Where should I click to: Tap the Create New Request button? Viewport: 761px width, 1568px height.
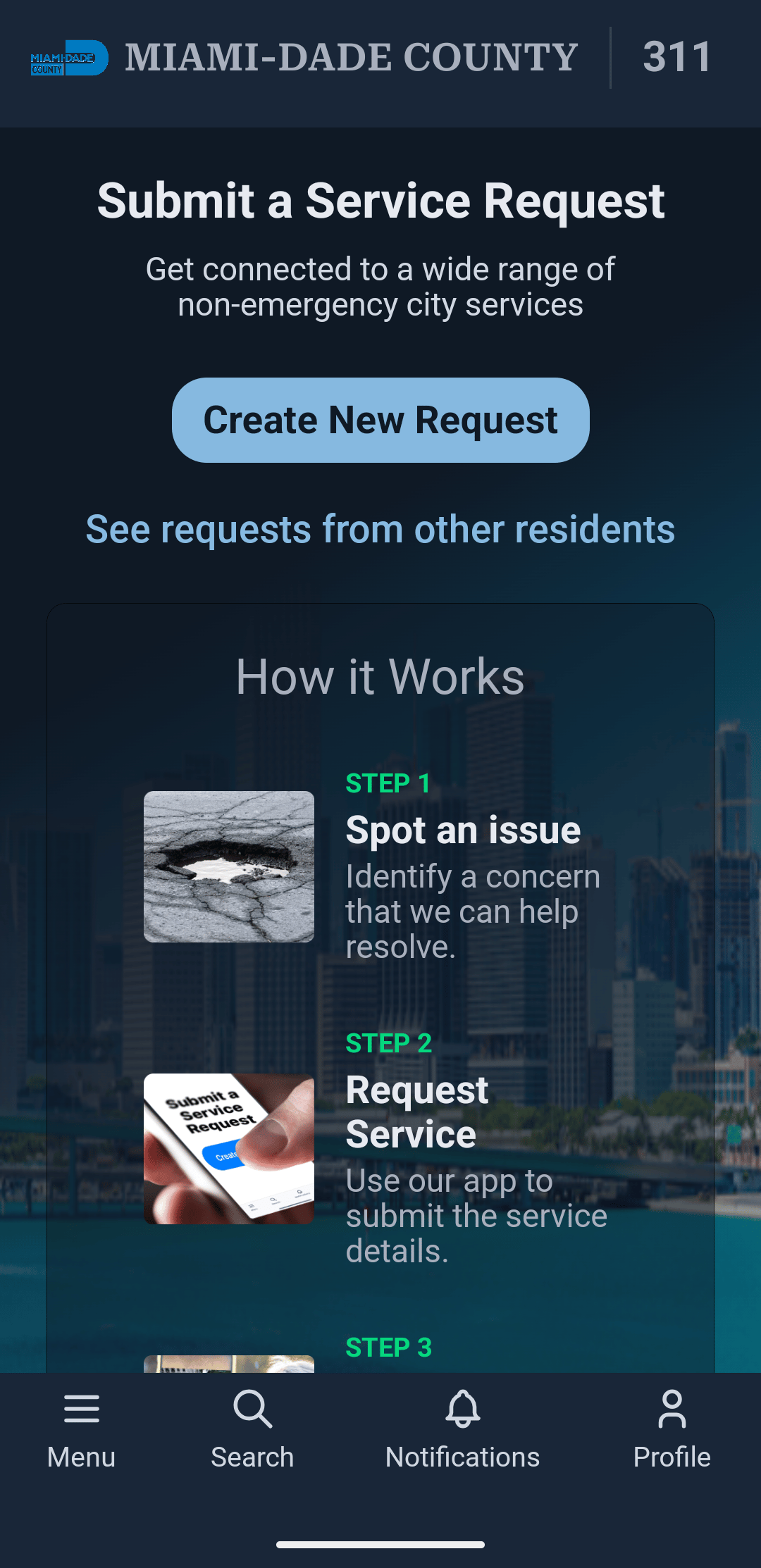380,420
